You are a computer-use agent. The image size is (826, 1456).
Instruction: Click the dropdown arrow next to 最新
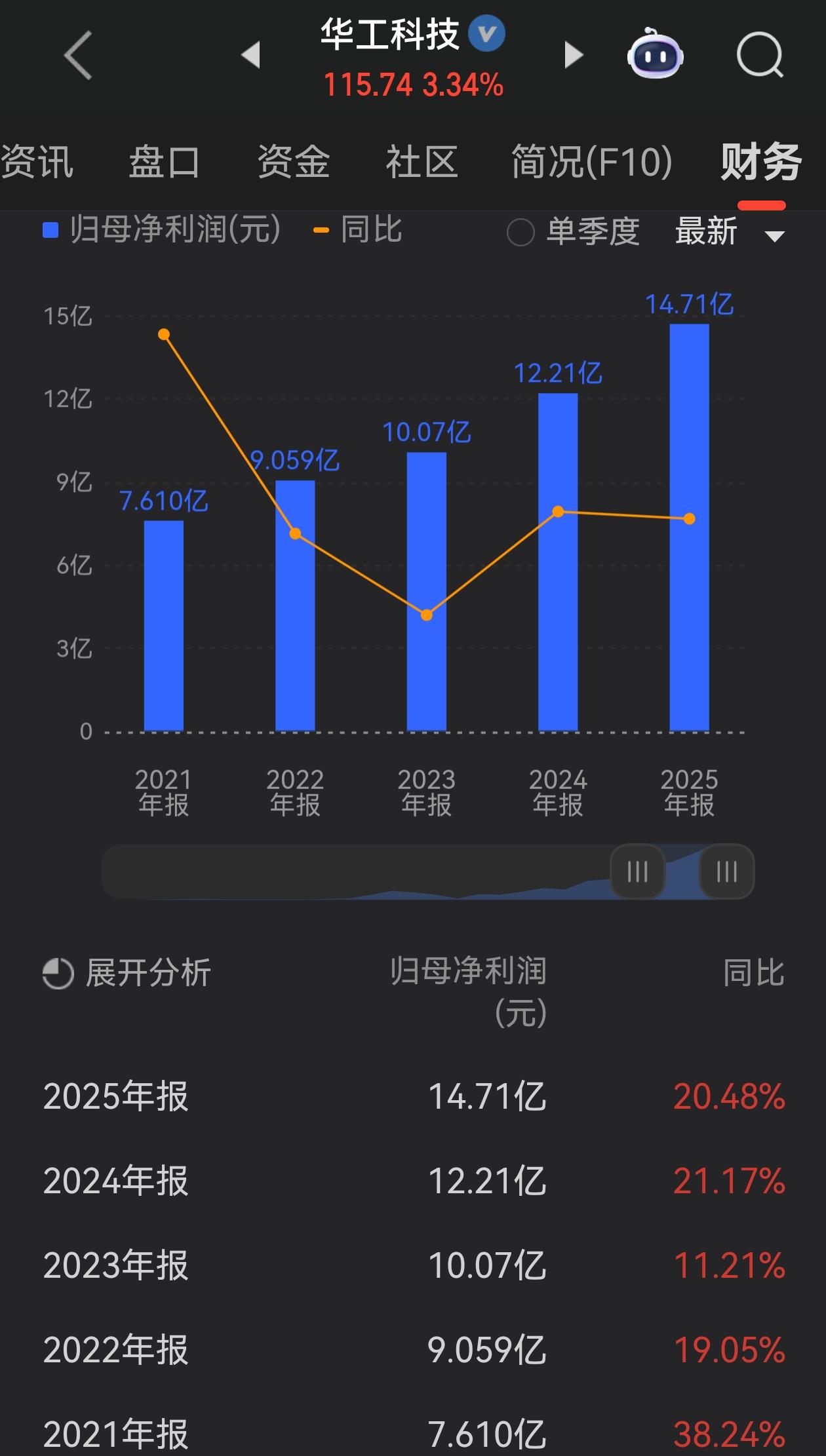tap(774, 237)
